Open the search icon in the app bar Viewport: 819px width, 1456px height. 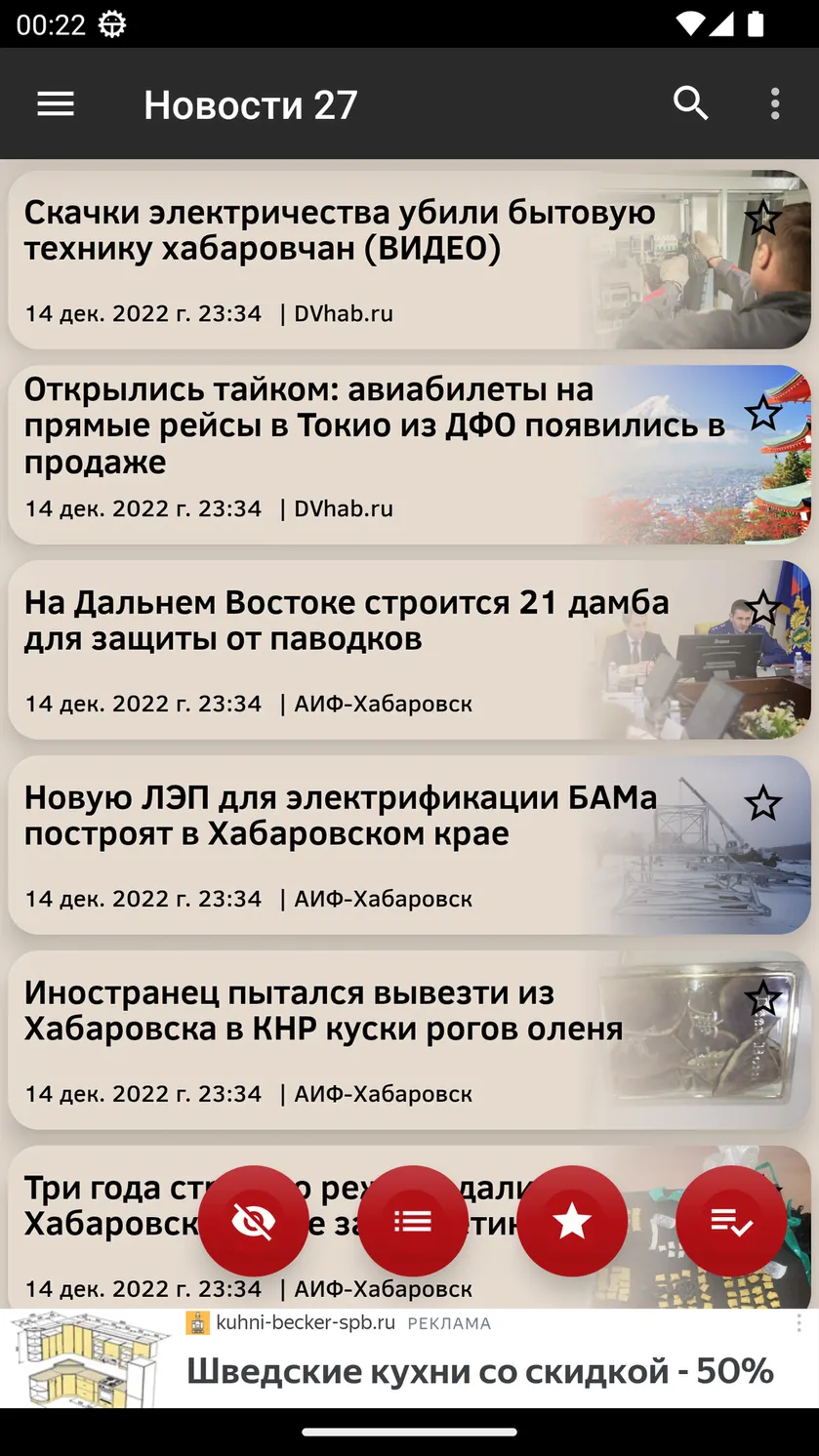691,103
